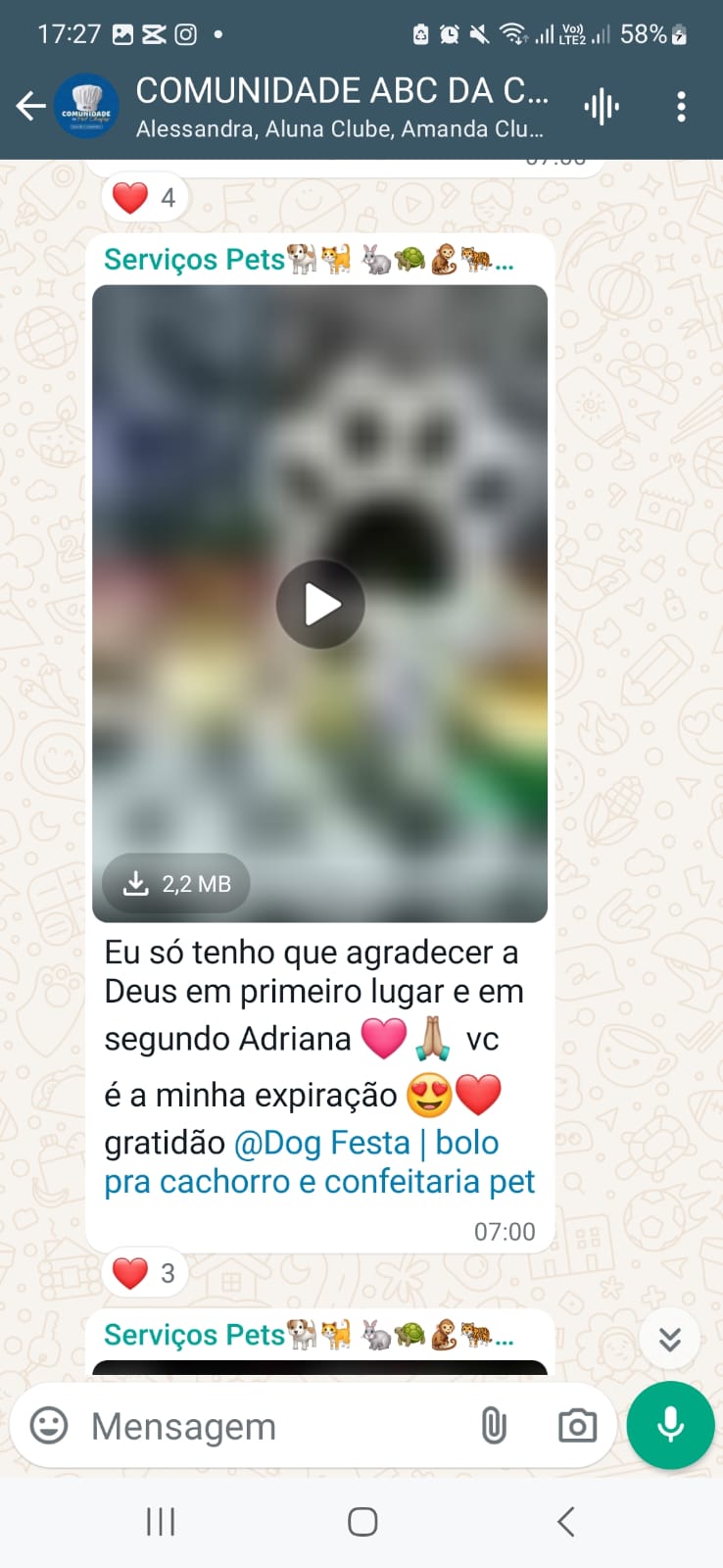This screenshot has height=1568, width=723.
Task: Record a voice message
Action: coord(670,1426)
